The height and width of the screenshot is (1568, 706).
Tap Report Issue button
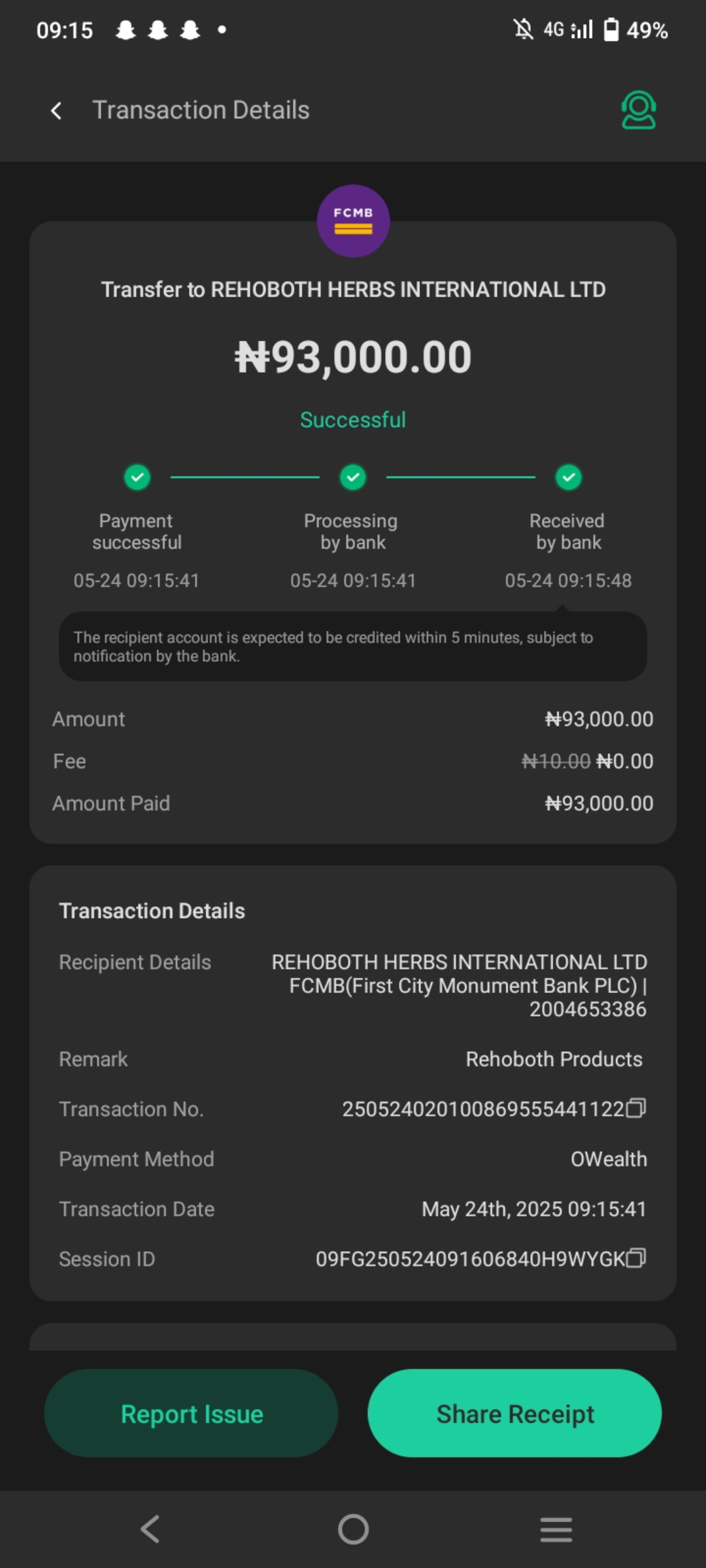pos(191,1414)
